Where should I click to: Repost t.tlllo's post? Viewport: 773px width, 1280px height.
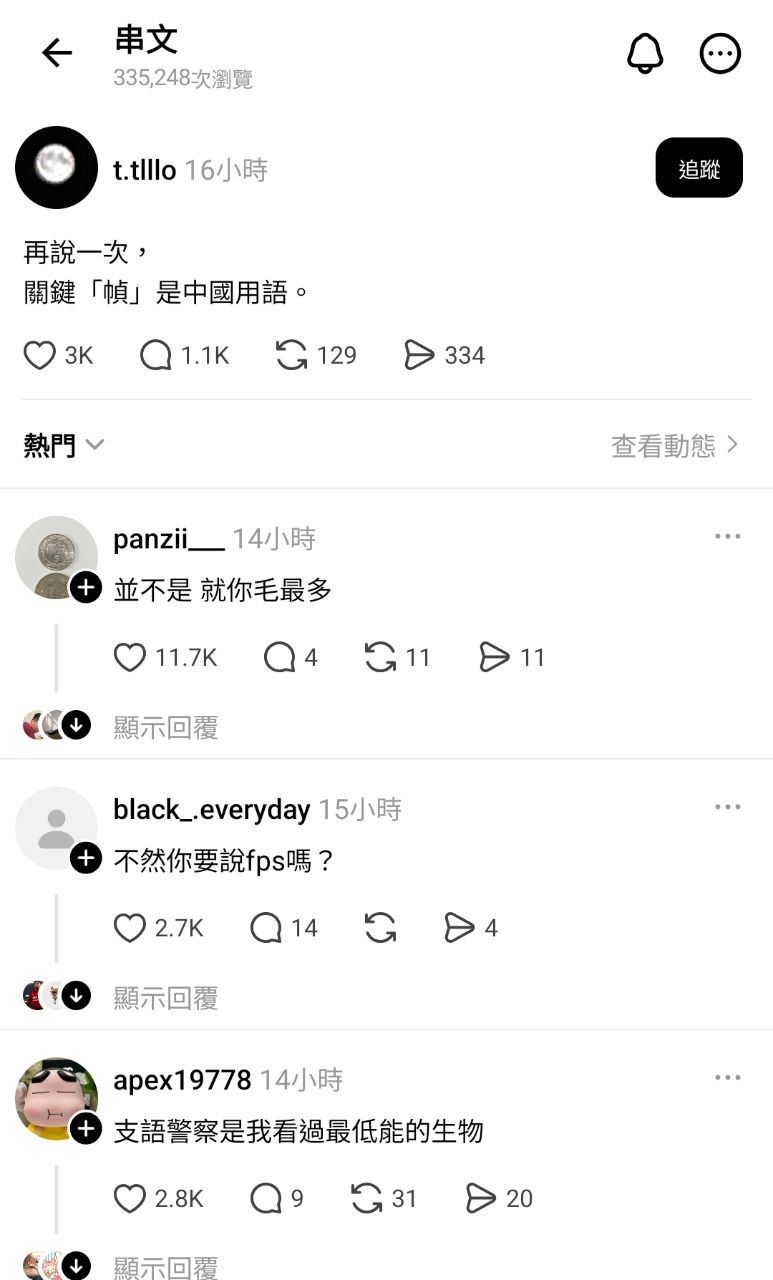291,355
